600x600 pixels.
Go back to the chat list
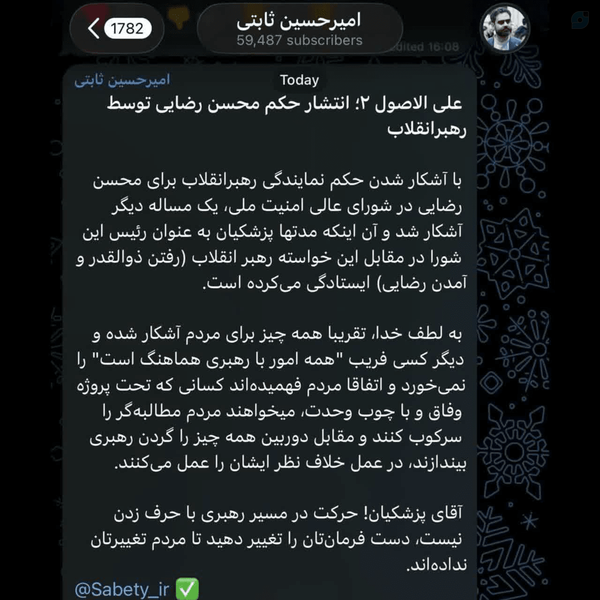click(117, 29)
